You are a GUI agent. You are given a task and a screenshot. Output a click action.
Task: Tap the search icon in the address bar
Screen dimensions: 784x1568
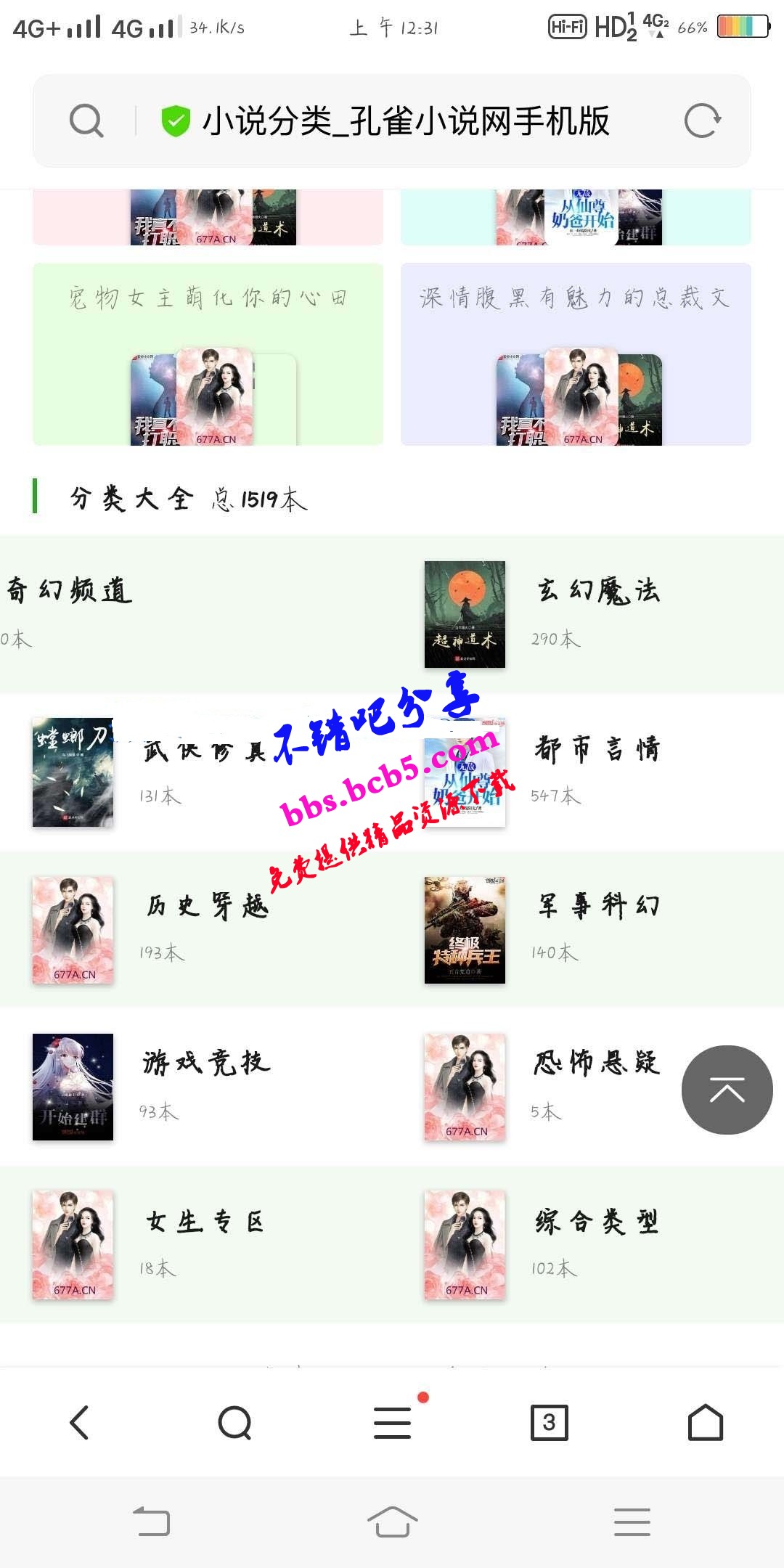click(x=86, y=121)
